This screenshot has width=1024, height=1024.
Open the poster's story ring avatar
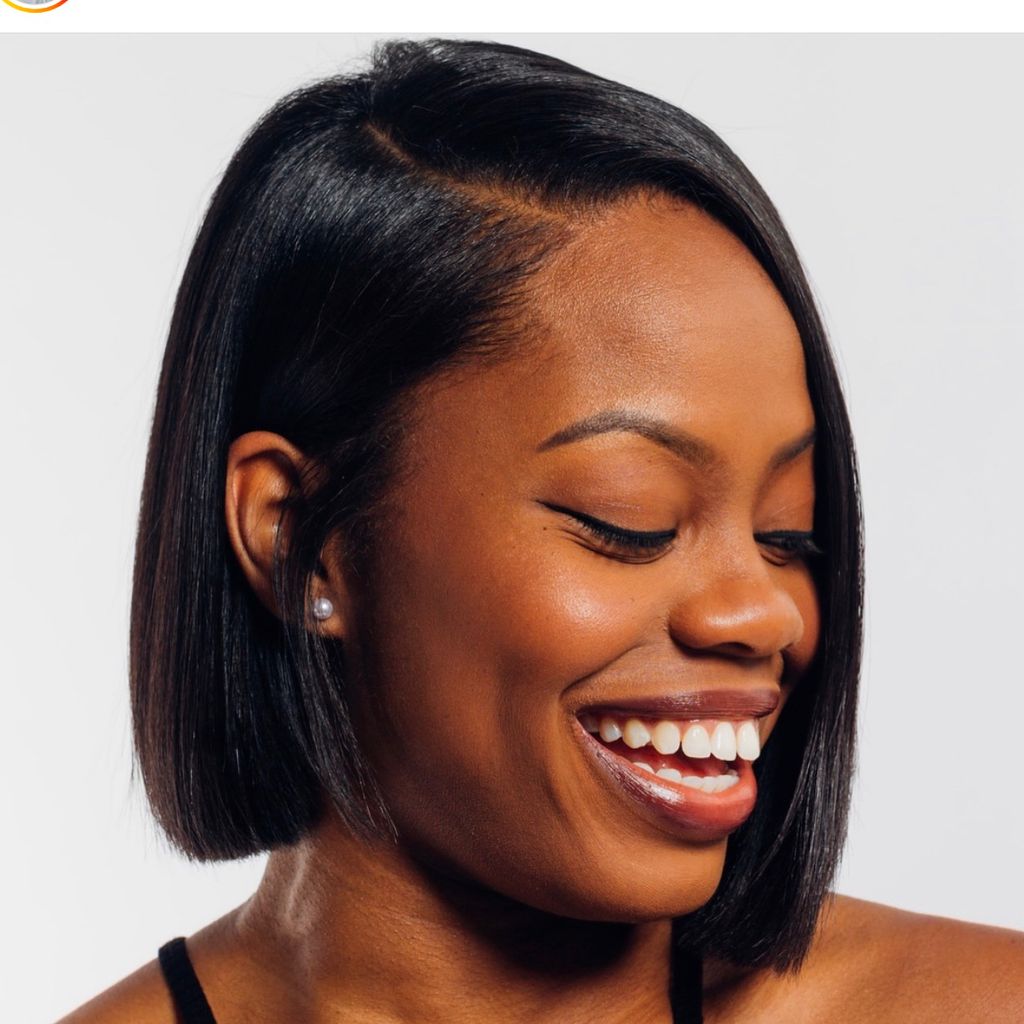36,3
